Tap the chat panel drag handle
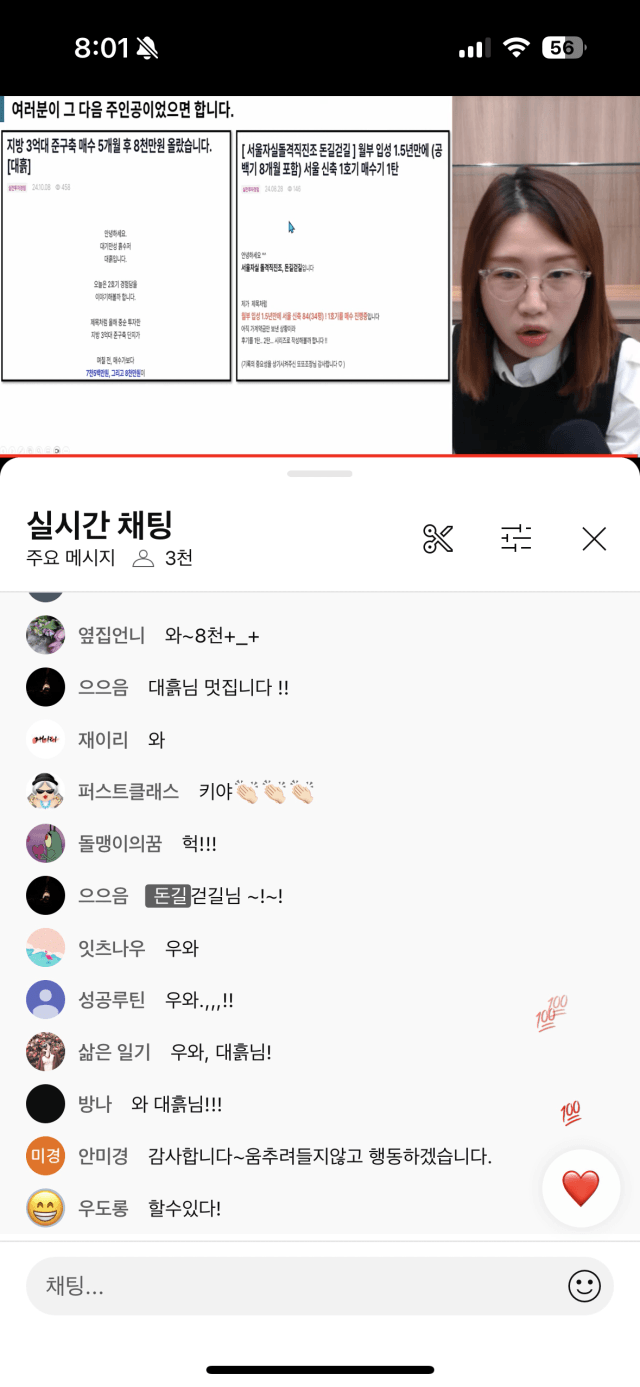 click(319, 473)
